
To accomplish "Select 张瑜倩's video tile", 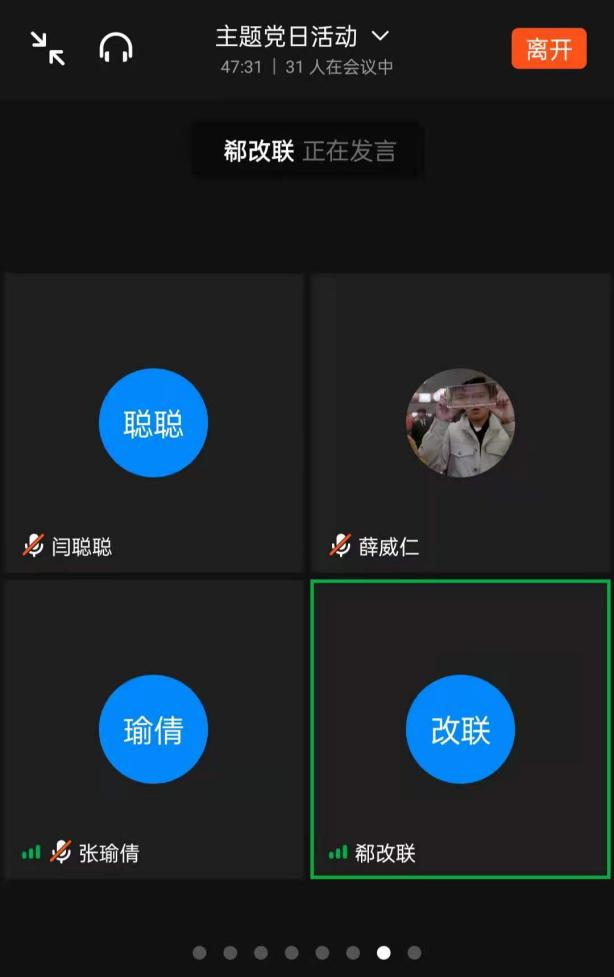I will click(x=153, y=730).
